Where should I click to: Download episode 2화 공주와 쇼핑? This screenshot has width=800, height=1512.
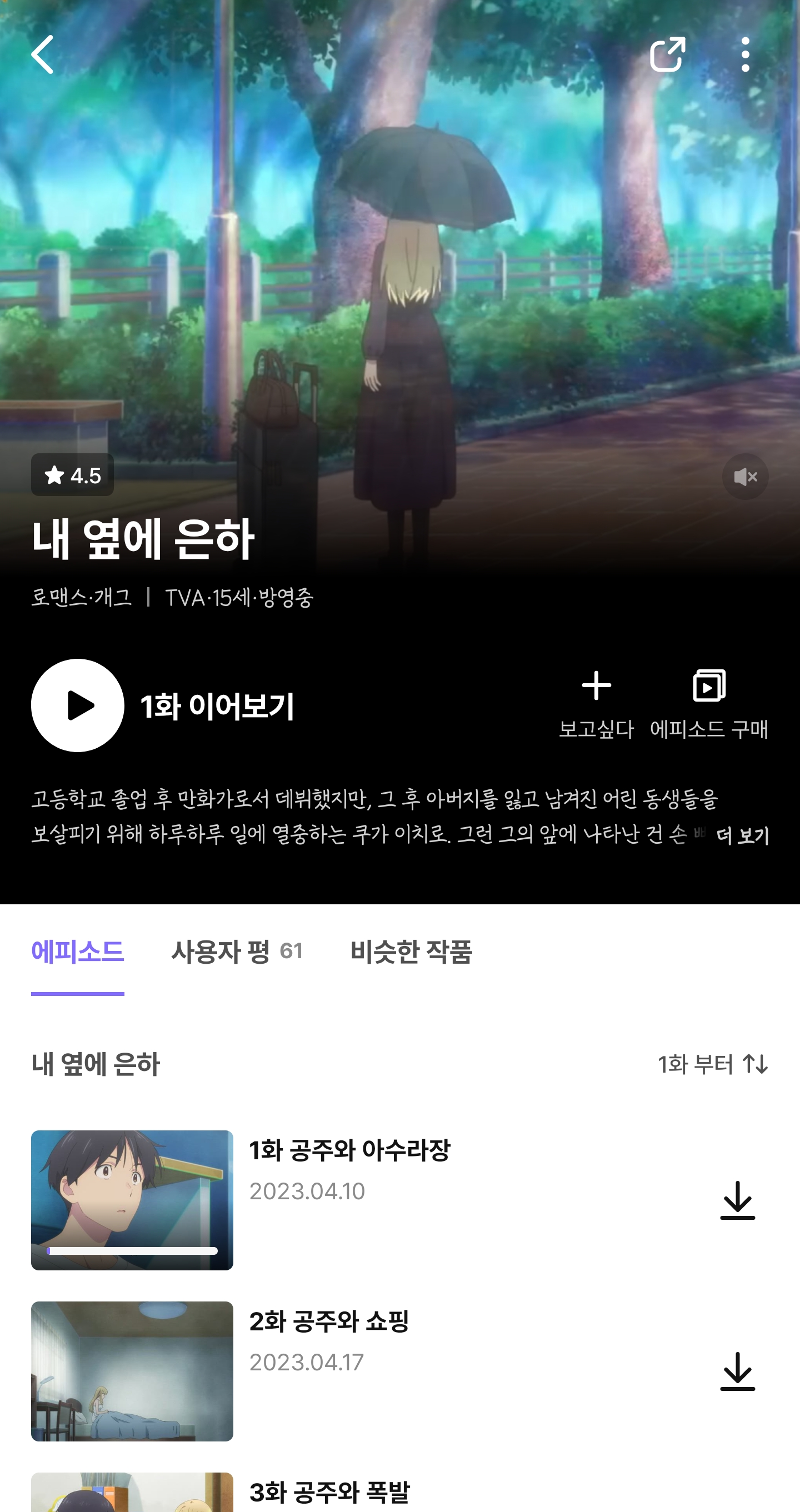[737, 1371]
